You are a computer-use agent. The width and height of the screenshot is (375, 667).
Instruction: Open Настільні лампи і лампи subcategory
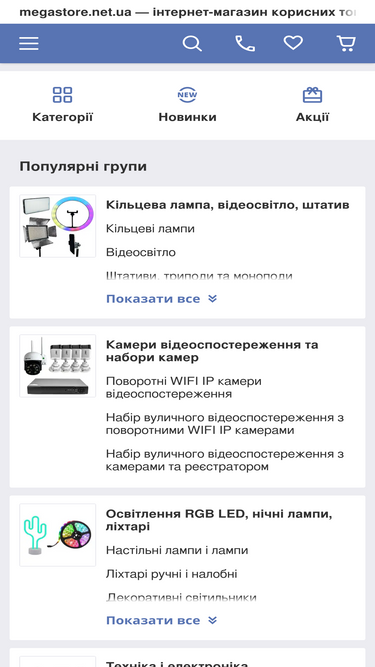tap(177, 550)
